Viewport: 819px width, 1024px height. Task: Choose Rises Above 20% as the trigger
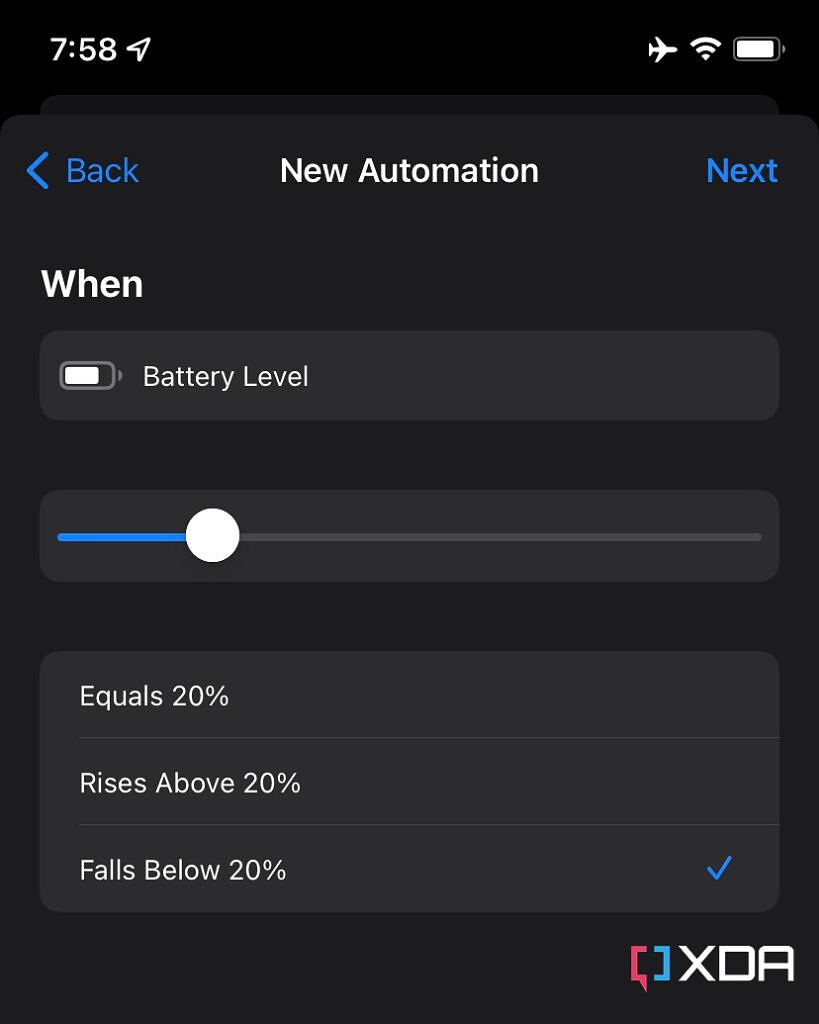191,783
